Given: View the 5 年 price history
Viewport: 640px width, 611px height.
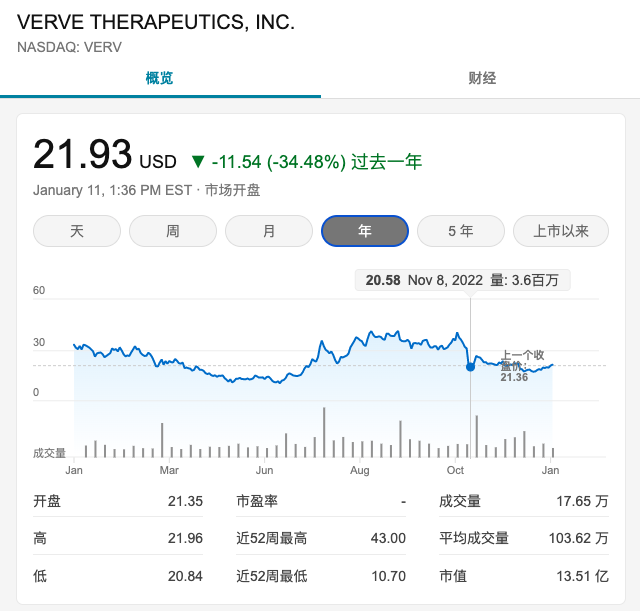Looking at the screenshot, I should [461, 231].
